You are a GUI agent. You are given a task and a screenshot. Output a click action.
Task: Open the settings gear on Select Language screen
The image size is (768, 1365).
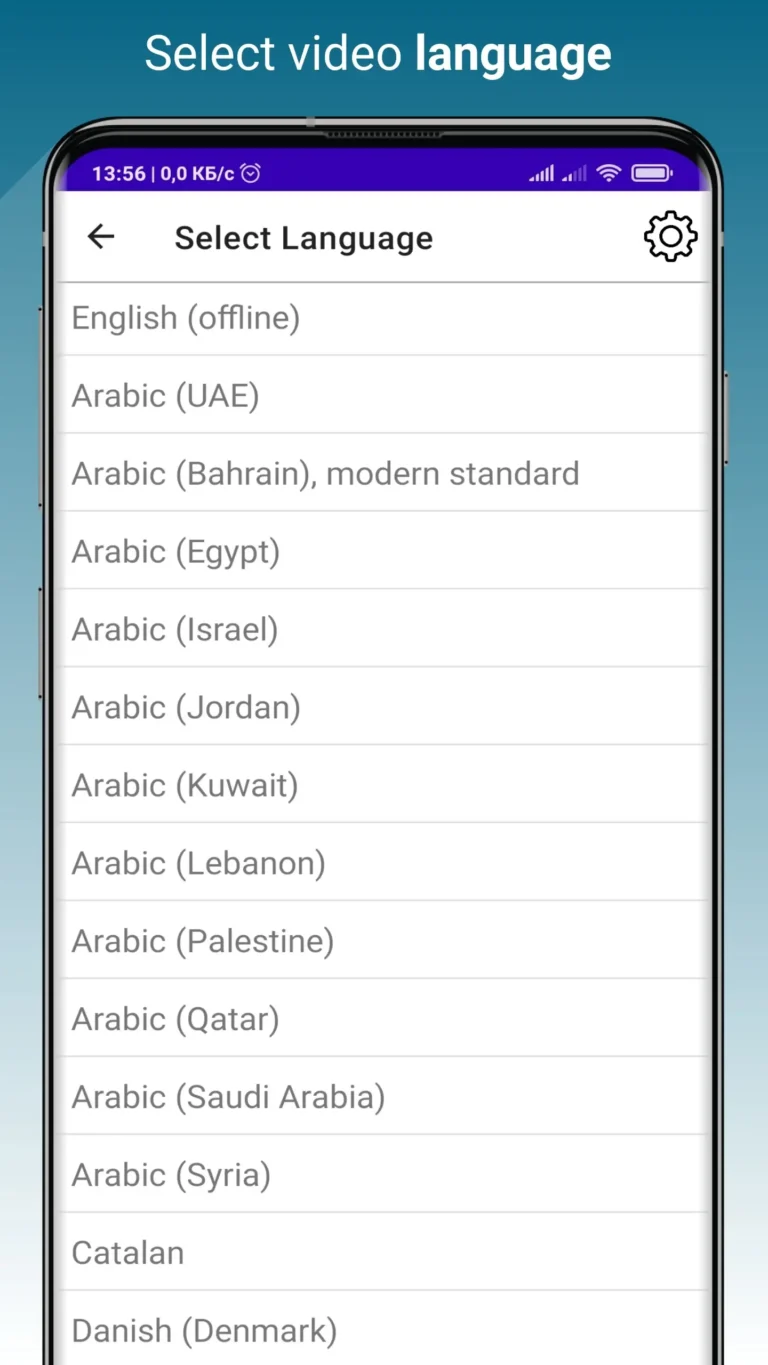pos(670,236)
